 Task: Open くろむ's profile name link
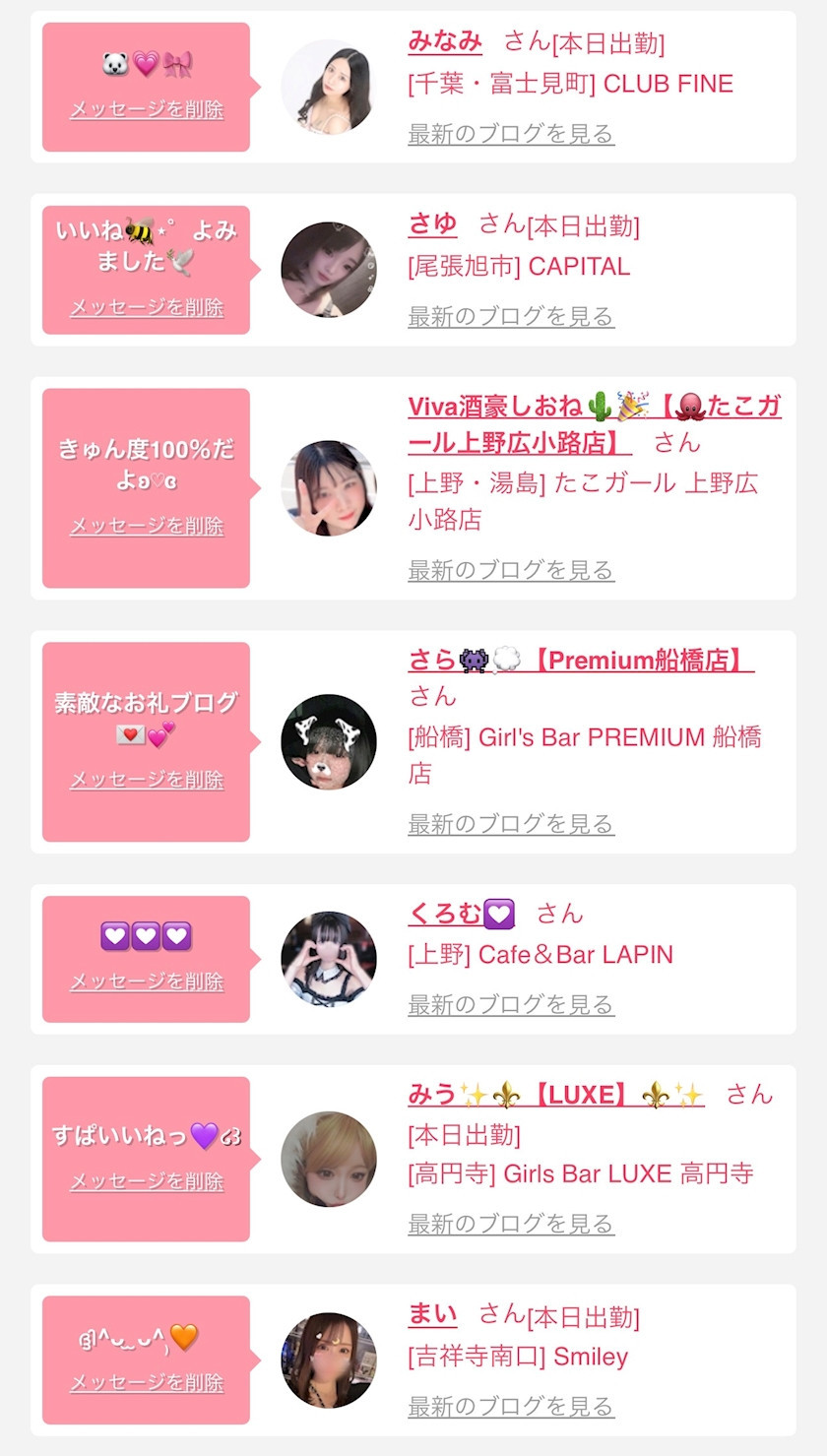pos(461,914)
